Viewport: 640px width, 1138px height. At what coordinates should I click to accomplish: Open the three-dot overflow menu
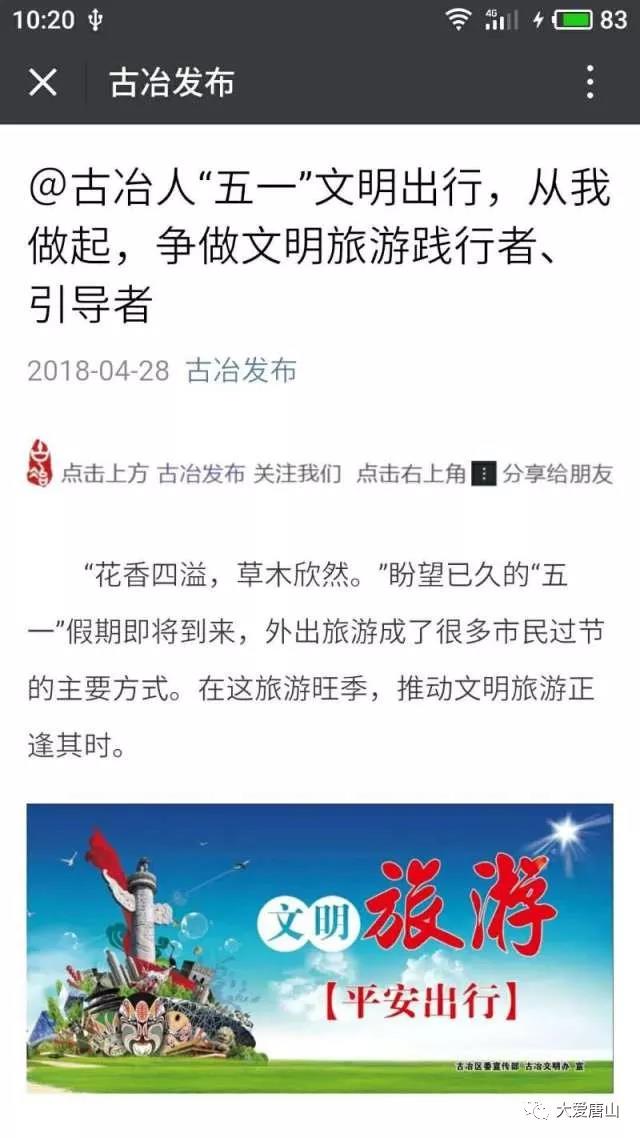pos(590,82)
